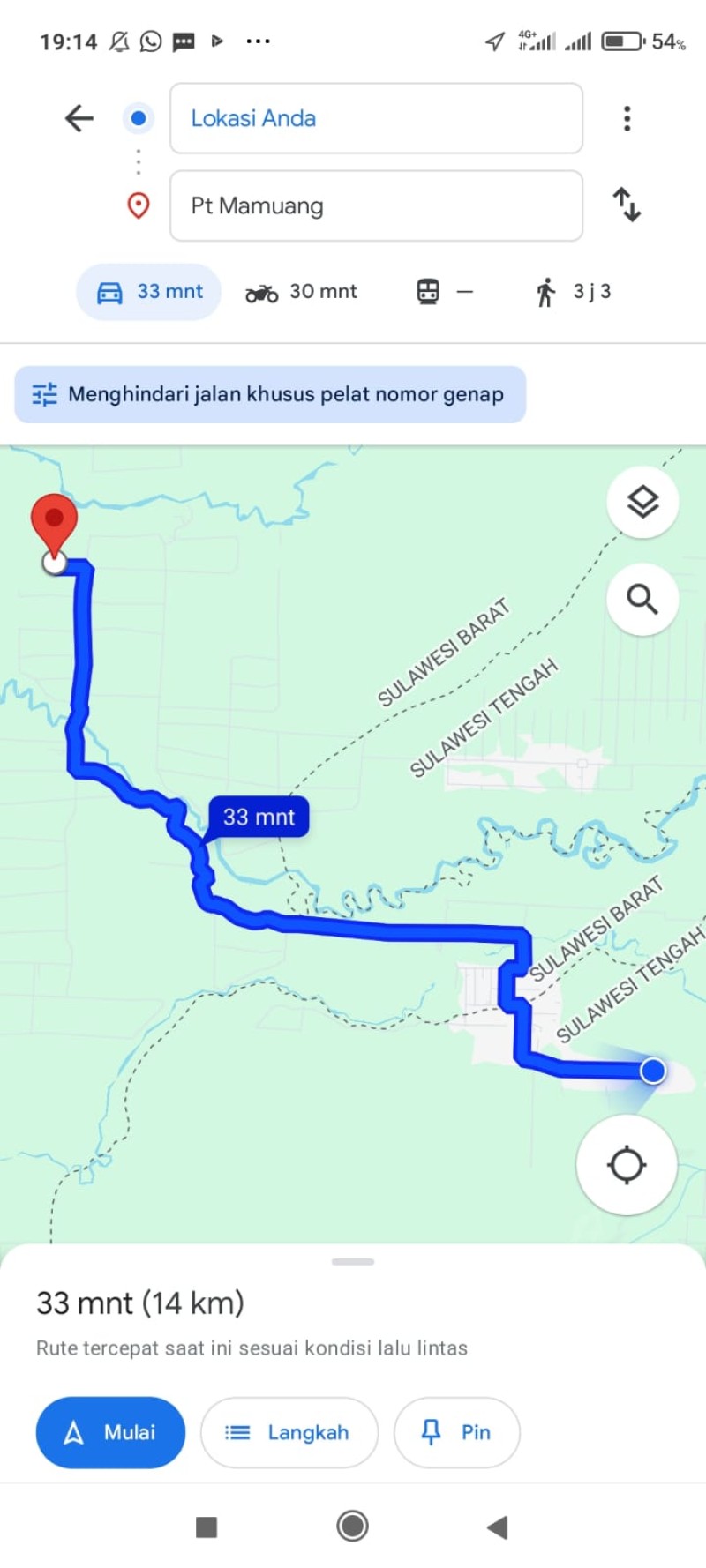Open the three-dot overflow menu
The width and height of the screenshot is (706, 1568).
(627, 118)
